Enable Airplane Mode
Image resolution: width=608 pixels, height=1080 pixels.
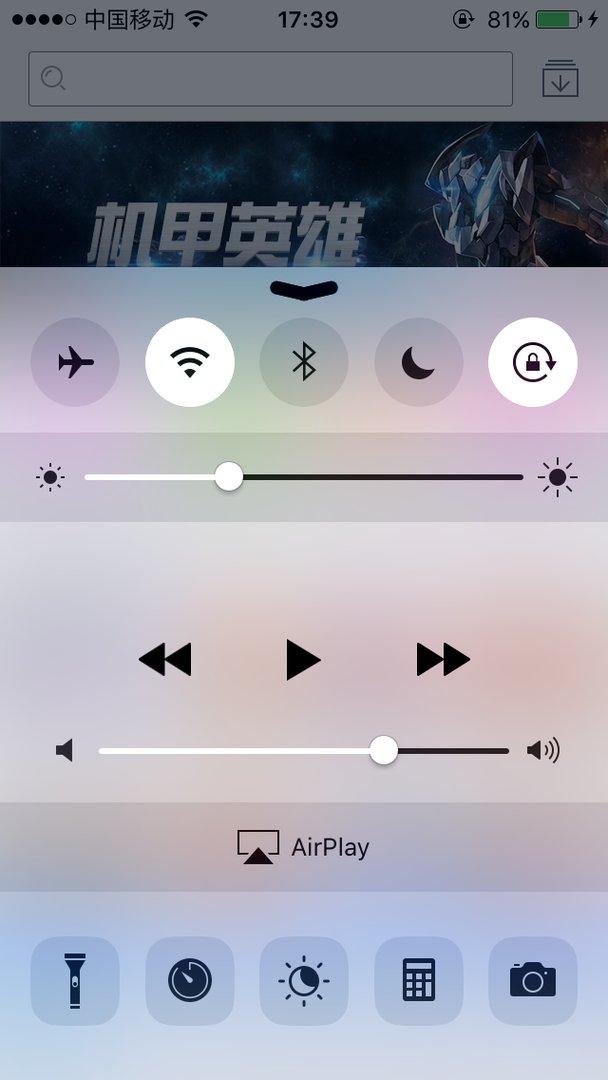point(75,362)
